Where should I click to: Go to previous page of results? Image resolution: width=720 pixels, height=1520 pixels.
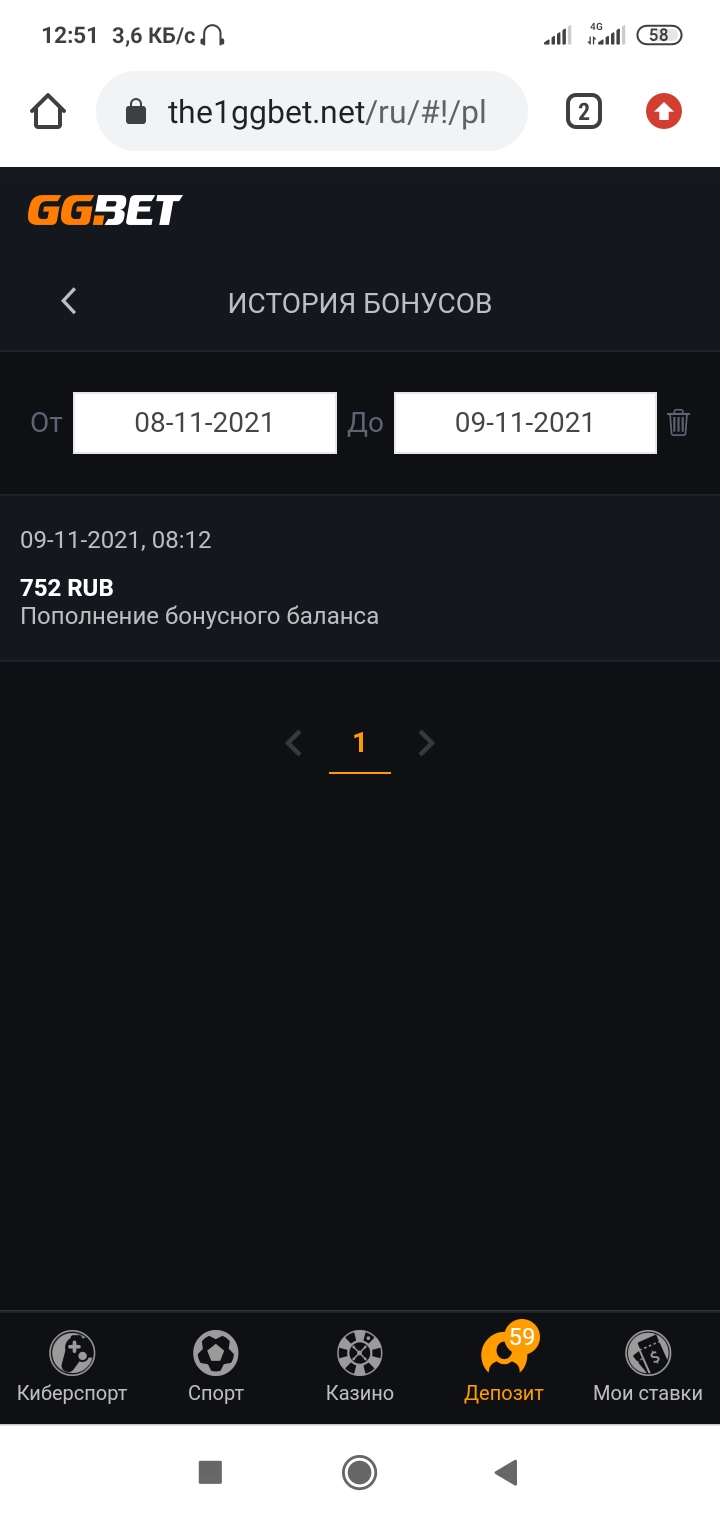click(x=293, y=743)
